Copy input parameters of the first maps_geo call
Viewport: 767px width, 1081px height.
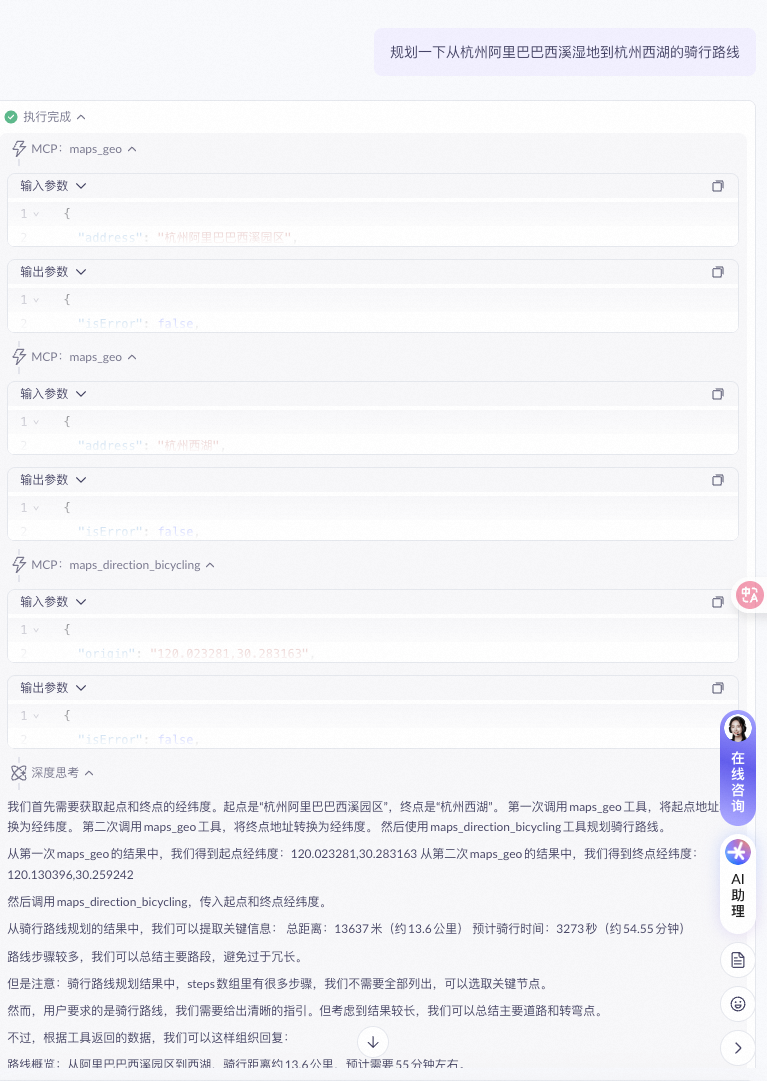(x=717, y=186)
